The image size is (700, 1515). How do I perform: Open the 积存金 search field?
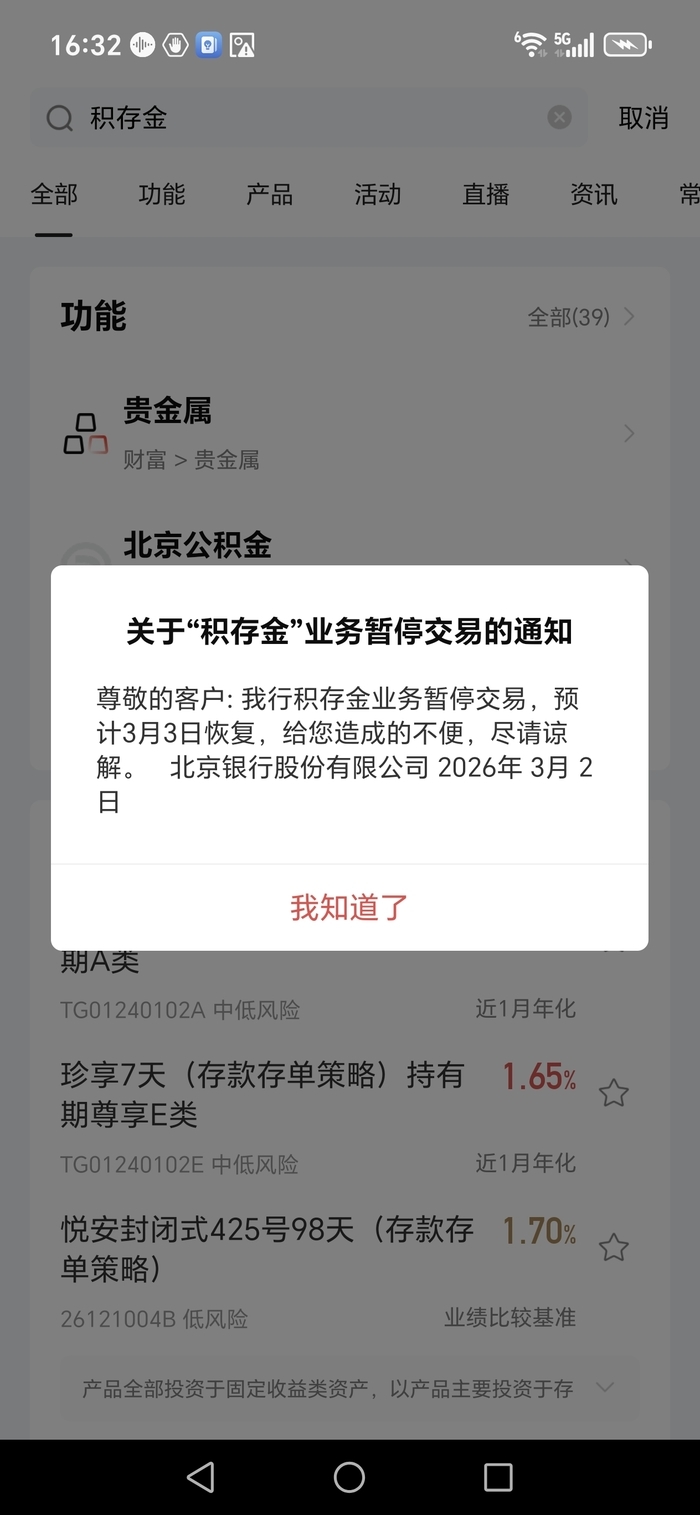(300, 118)
